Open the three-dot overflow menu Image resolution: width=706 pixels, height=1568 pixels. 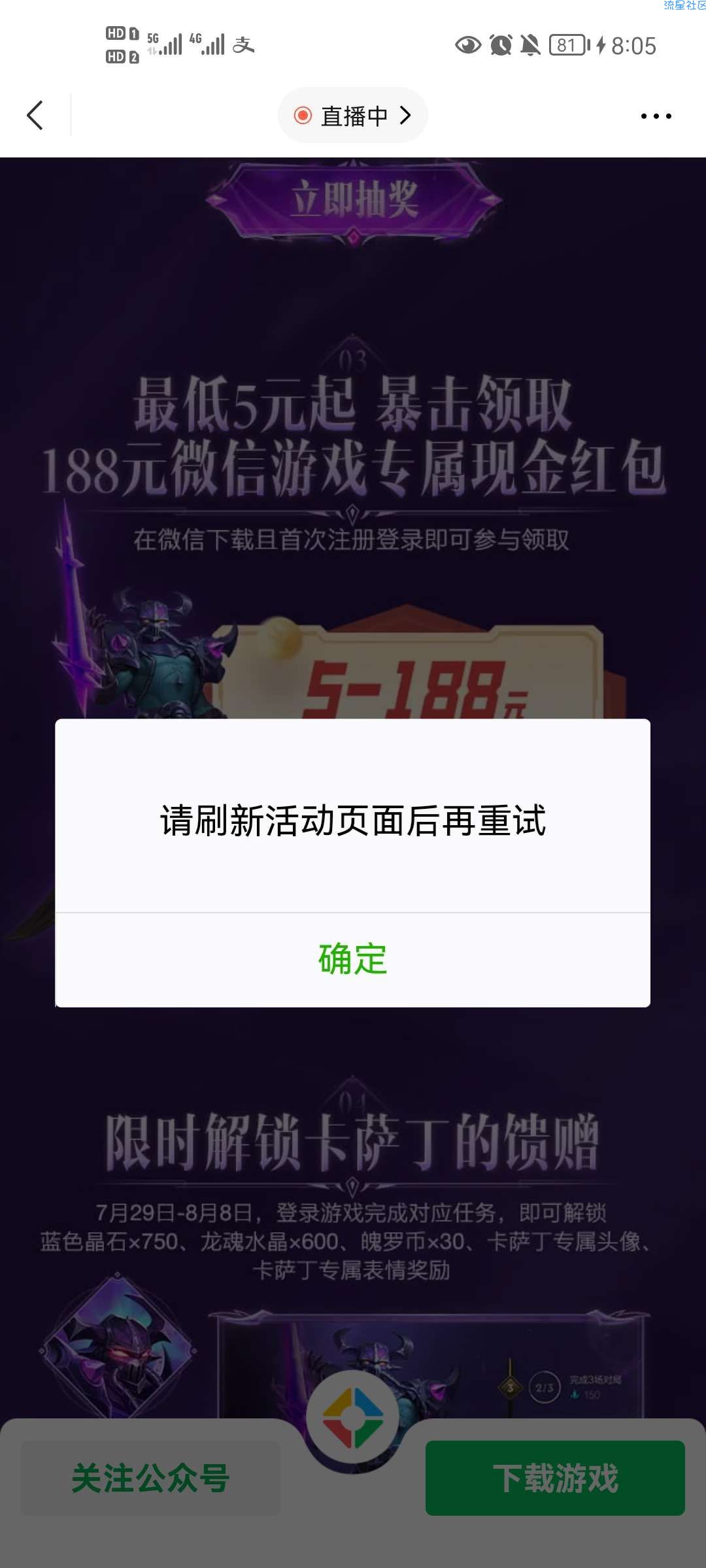[656, 116]
